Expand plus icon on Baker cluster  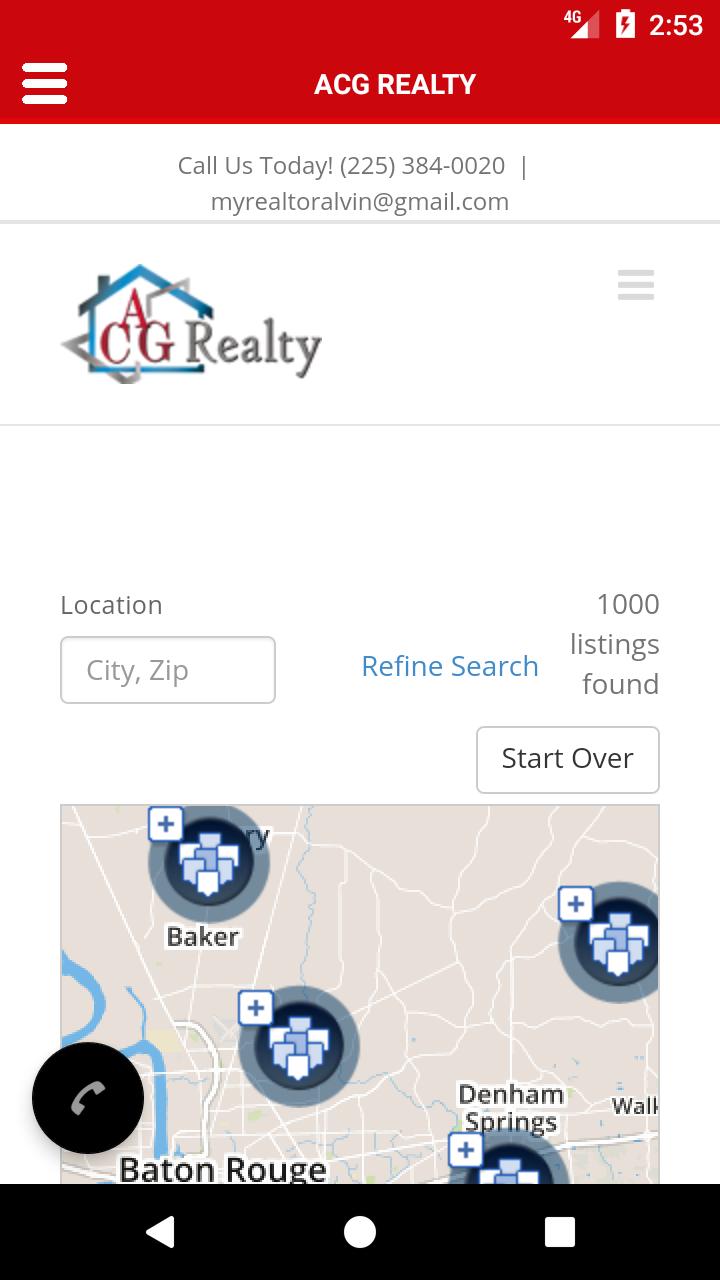(166, 825)
